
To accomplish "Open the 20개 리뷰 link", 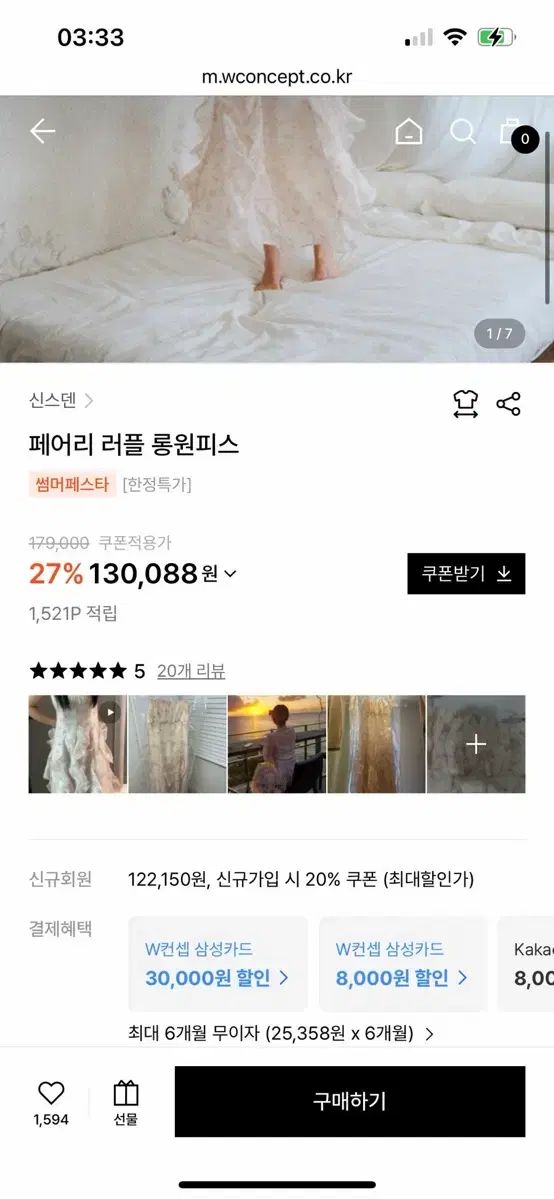I will (x=191, y=671).
